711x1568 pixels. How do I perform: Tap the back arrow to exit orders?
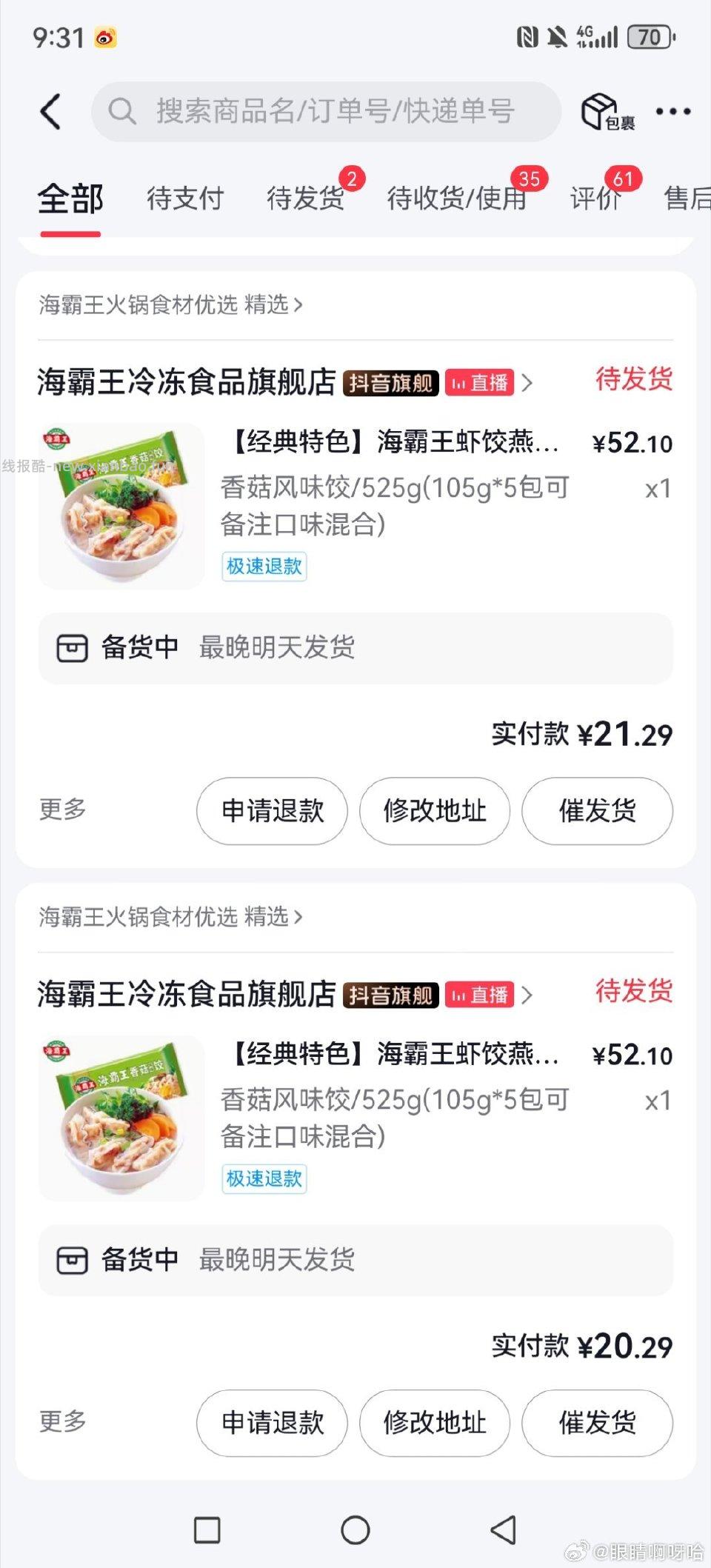[49, 111]
